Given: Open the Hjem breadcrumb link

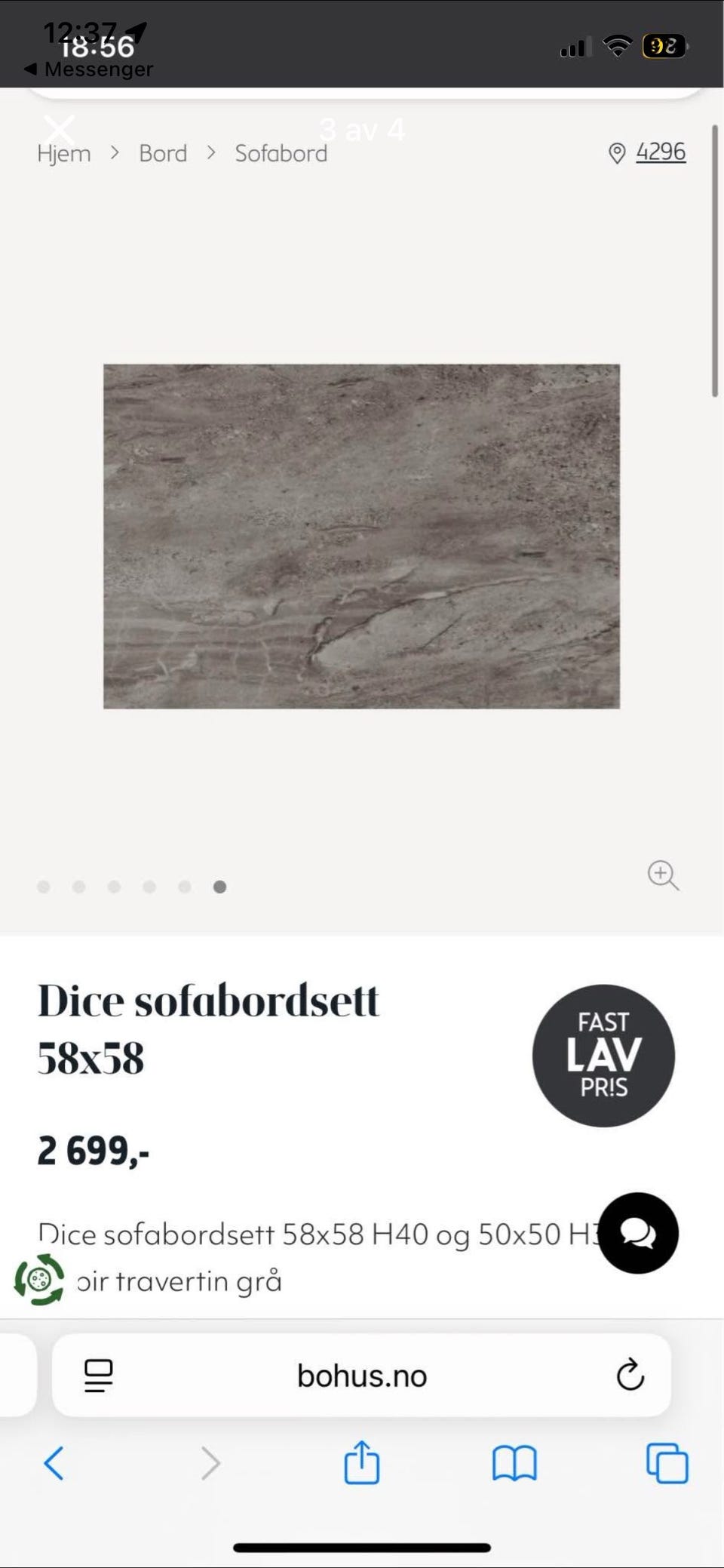Looking at the screenshot, I should (x=63, y=152).
